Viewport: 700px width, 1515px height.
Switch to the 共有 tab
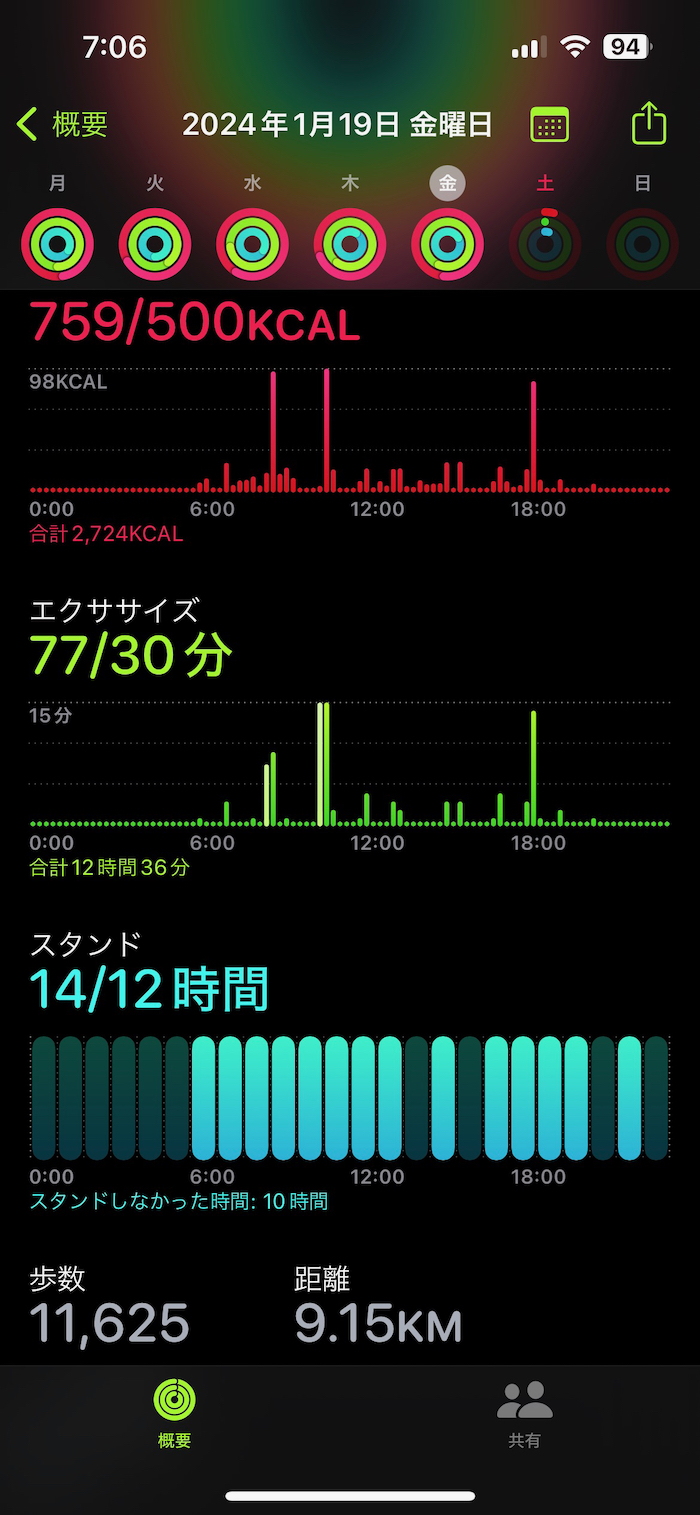tap(524, 1412)
